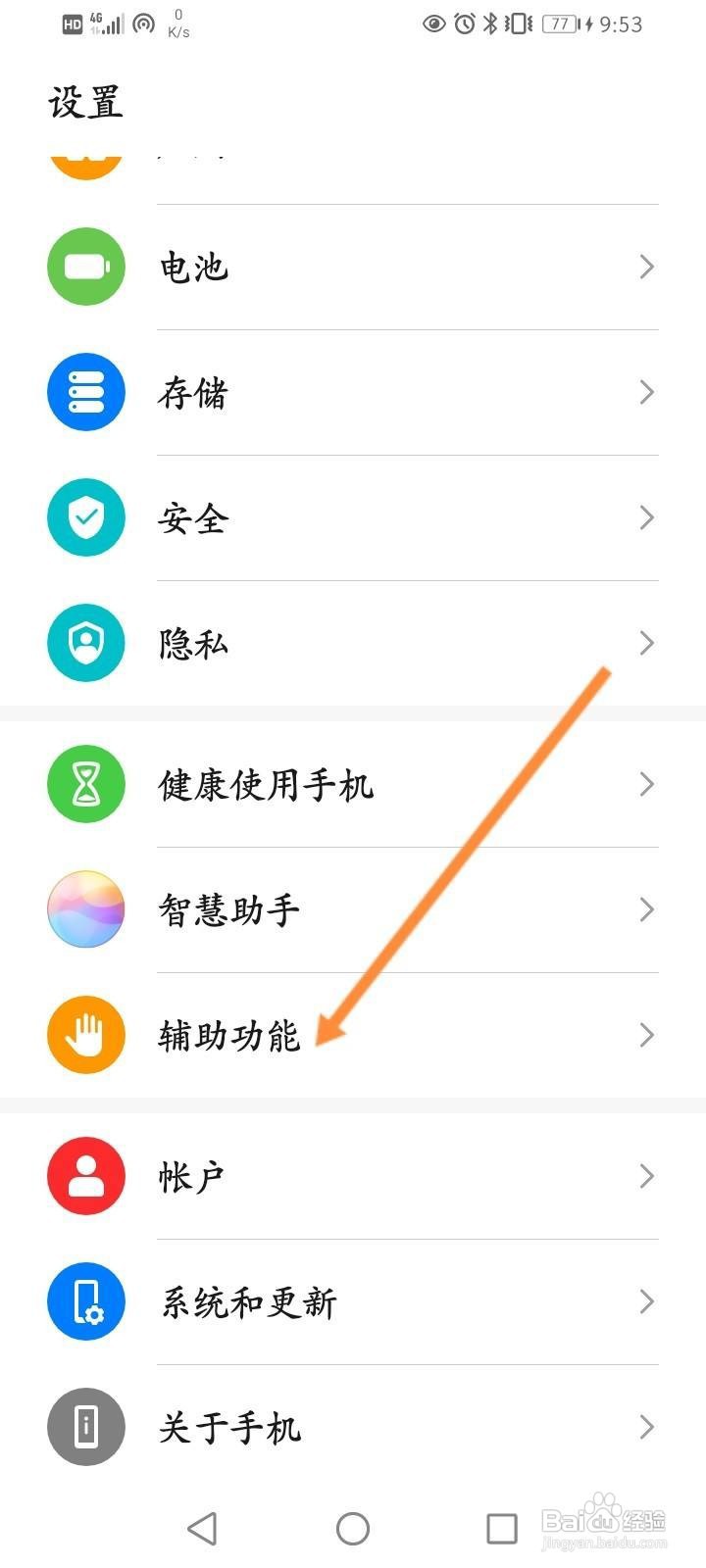Open Privacy via its teal icon
The height and width of the screenshot is (1568, 706).
[85, 642]
